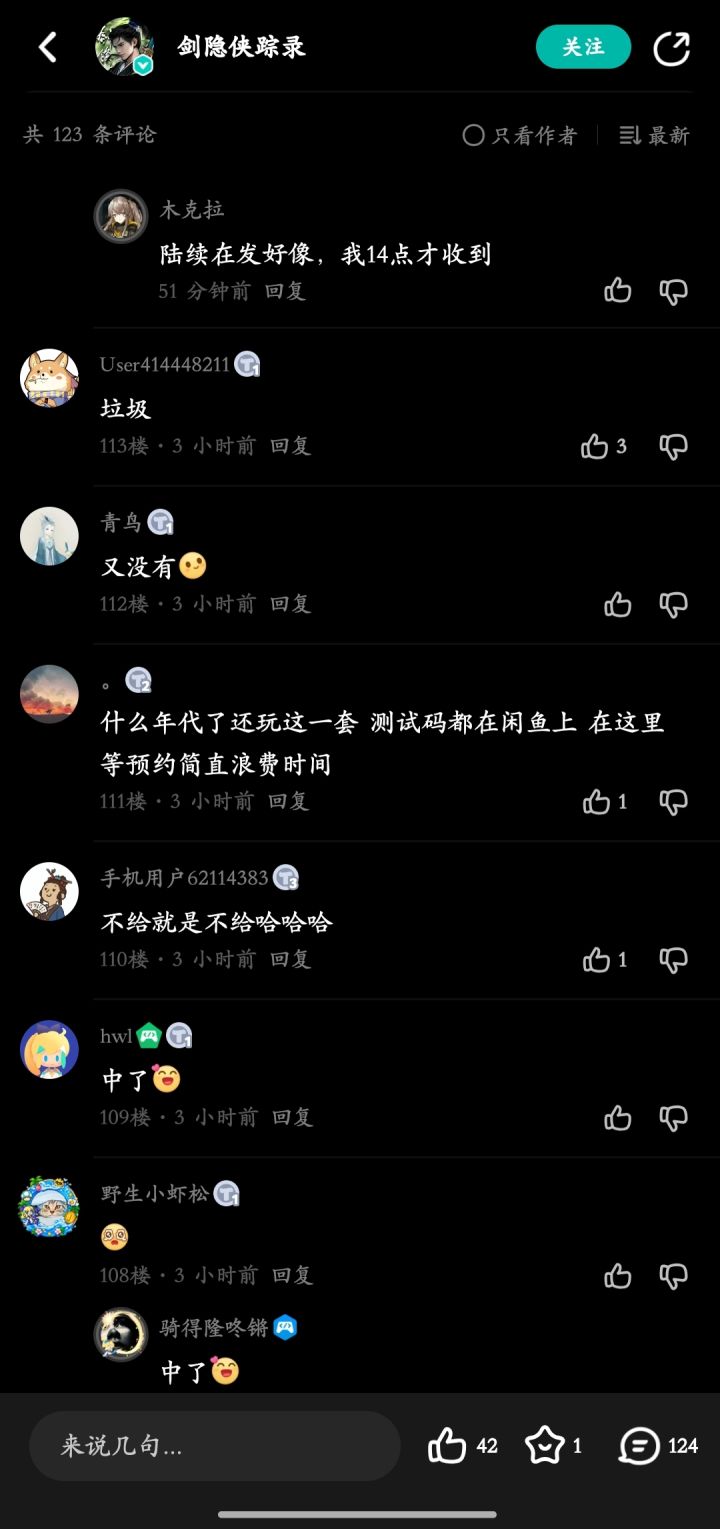
Task: Reply to 手机用户62114383's comment
Action: pos(290,960)
